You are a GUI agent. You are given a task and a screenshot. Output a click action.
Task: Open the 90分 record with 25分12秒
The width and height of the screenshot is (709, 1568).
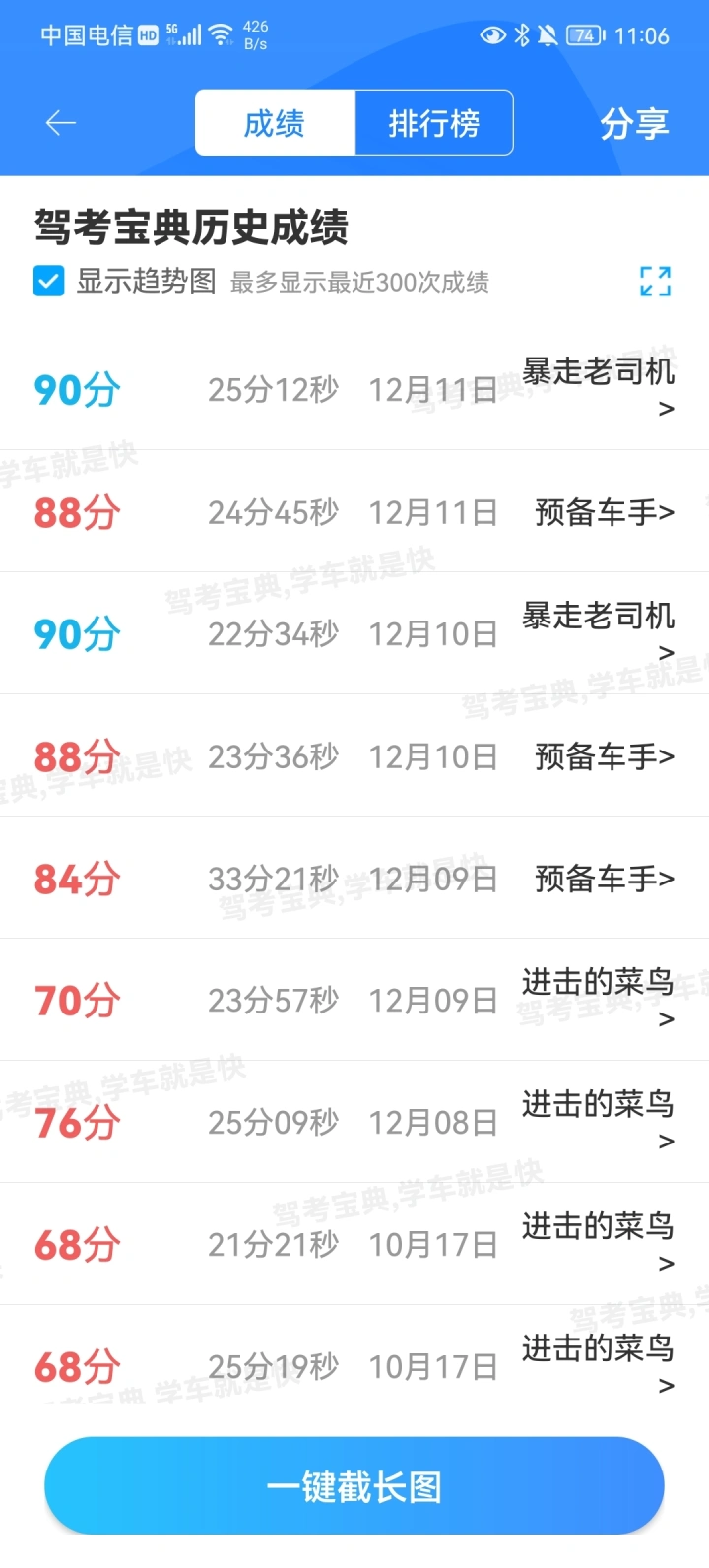tap(354, 390)
